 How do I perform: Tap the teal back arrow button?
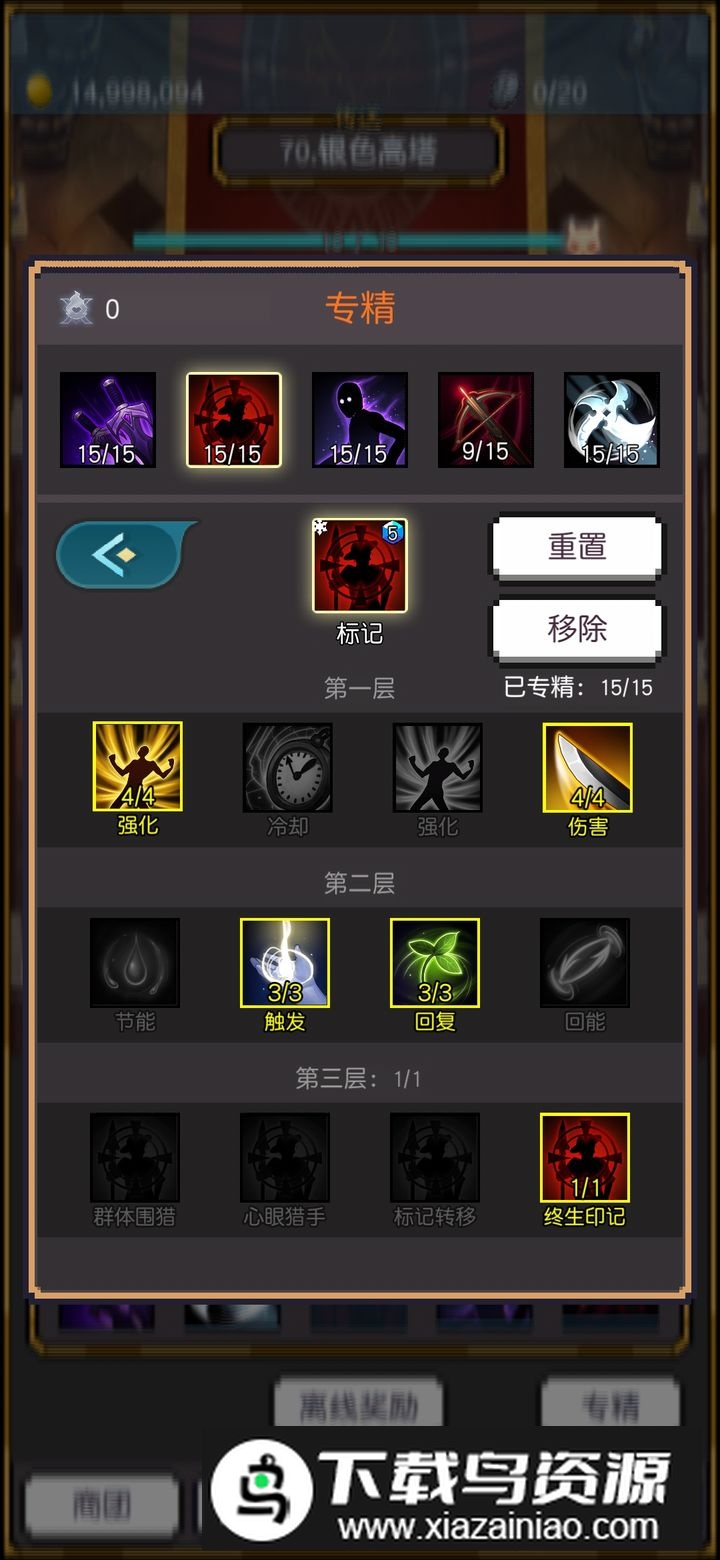coord(122,553)
